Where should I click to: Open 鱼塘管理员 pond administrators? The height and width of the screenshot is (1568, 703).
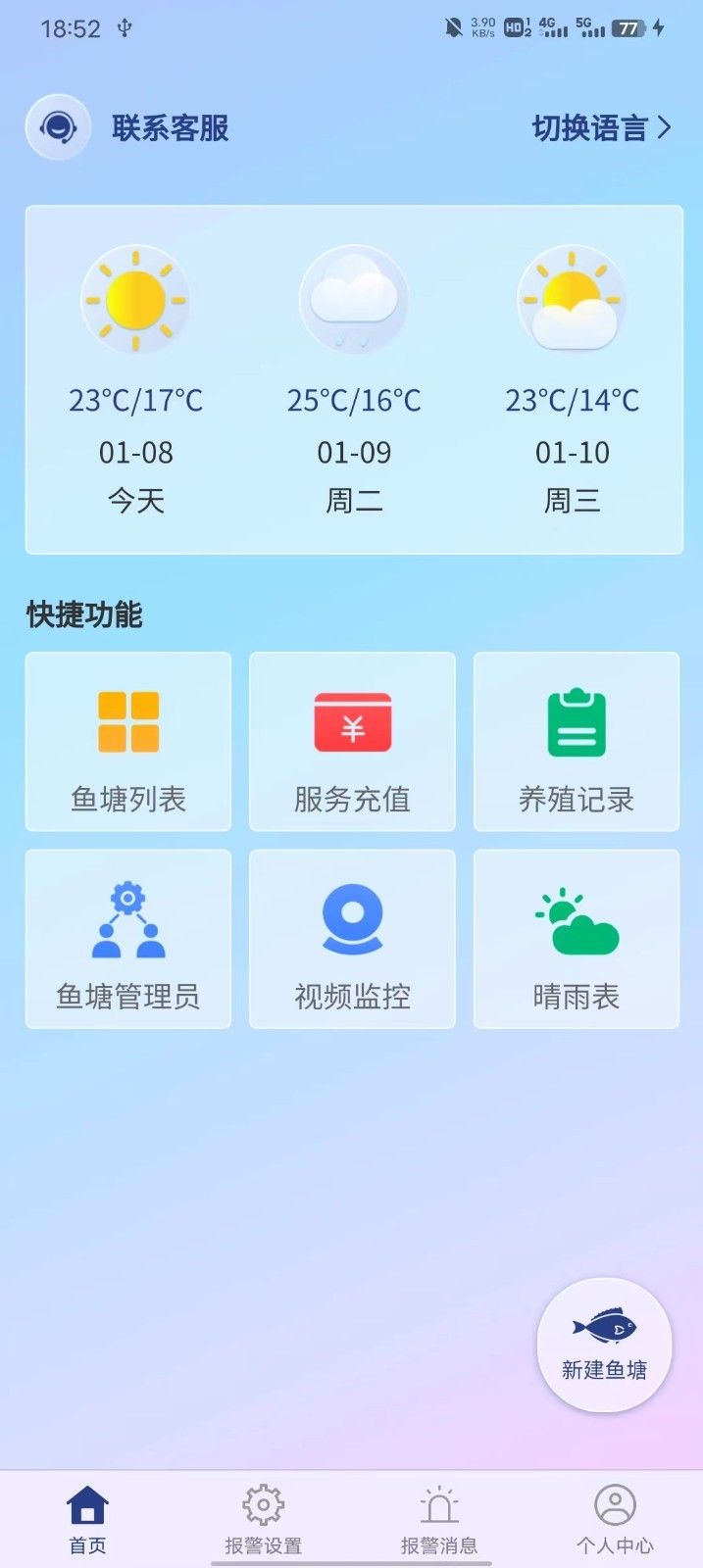click(x=128, y=939)
